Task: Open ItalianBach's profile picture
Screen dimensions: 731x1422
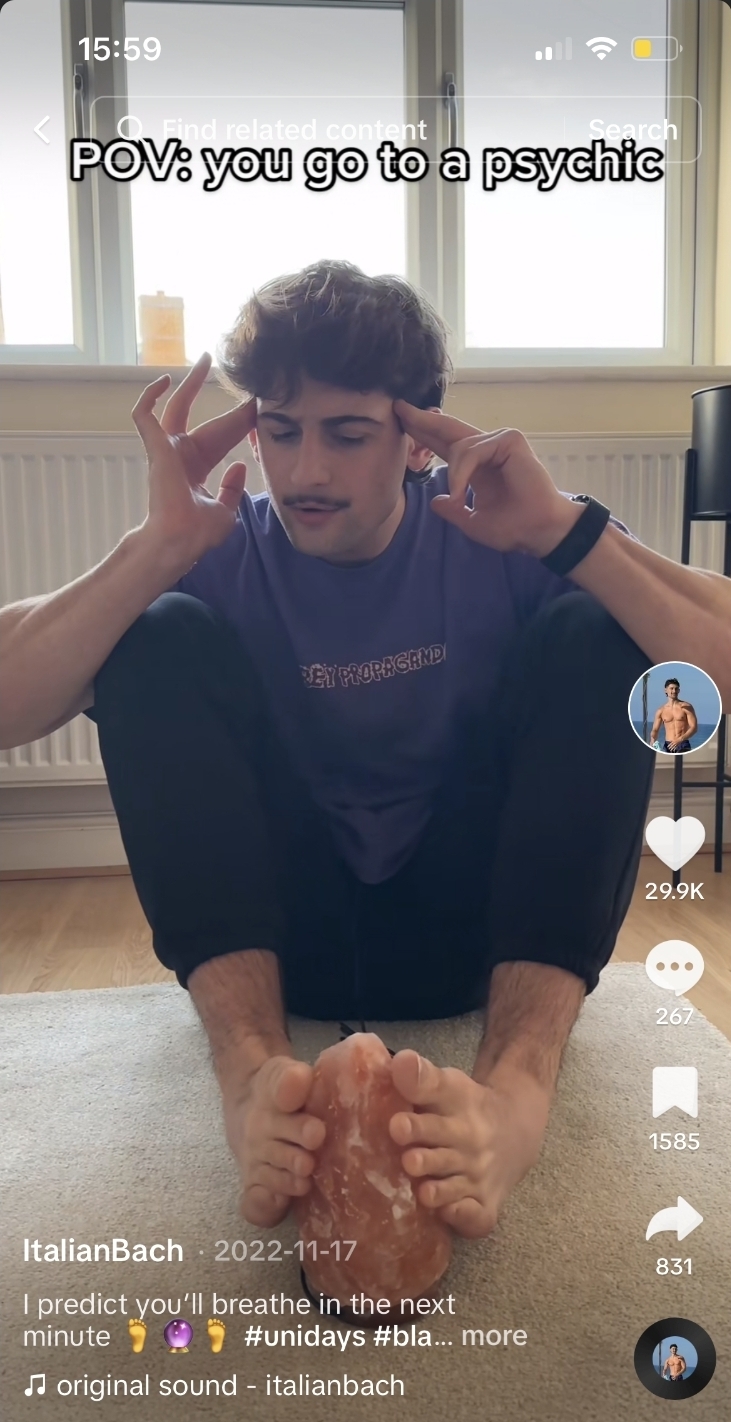Action: tap(674, 708)
